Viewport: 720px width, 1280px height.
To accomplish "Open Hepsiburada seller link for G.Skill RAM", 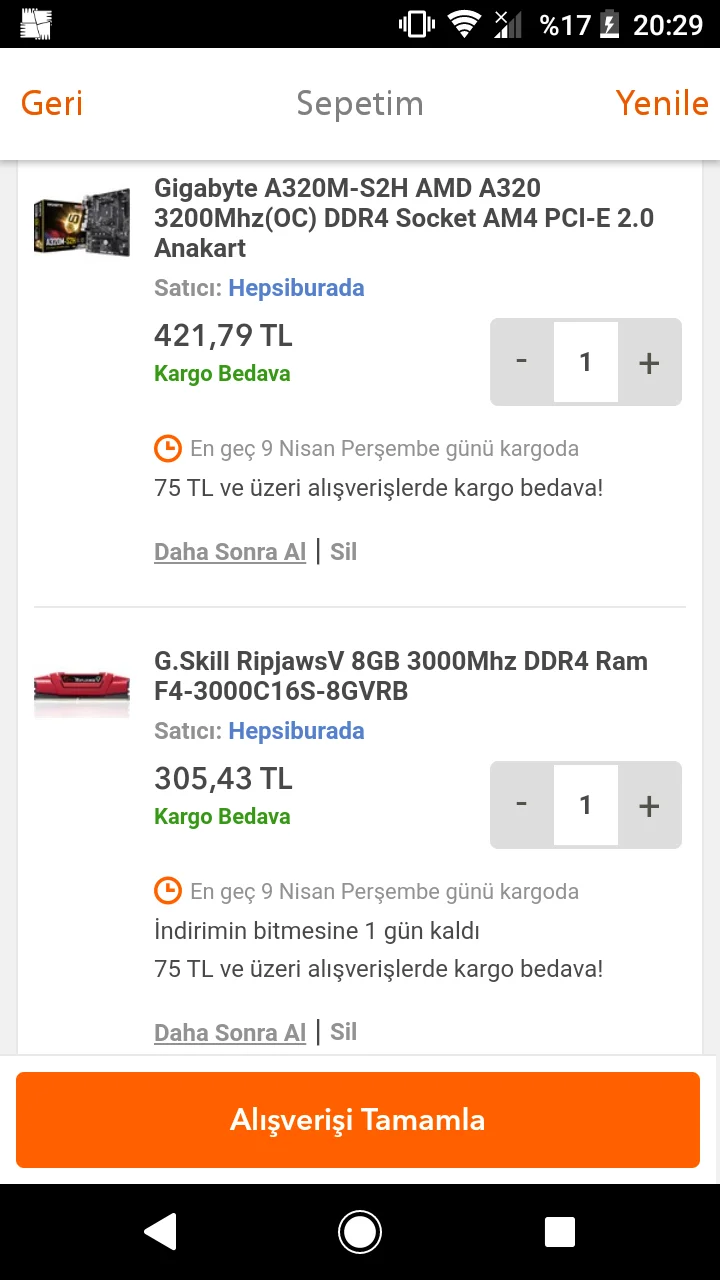I will pos(296,731).
